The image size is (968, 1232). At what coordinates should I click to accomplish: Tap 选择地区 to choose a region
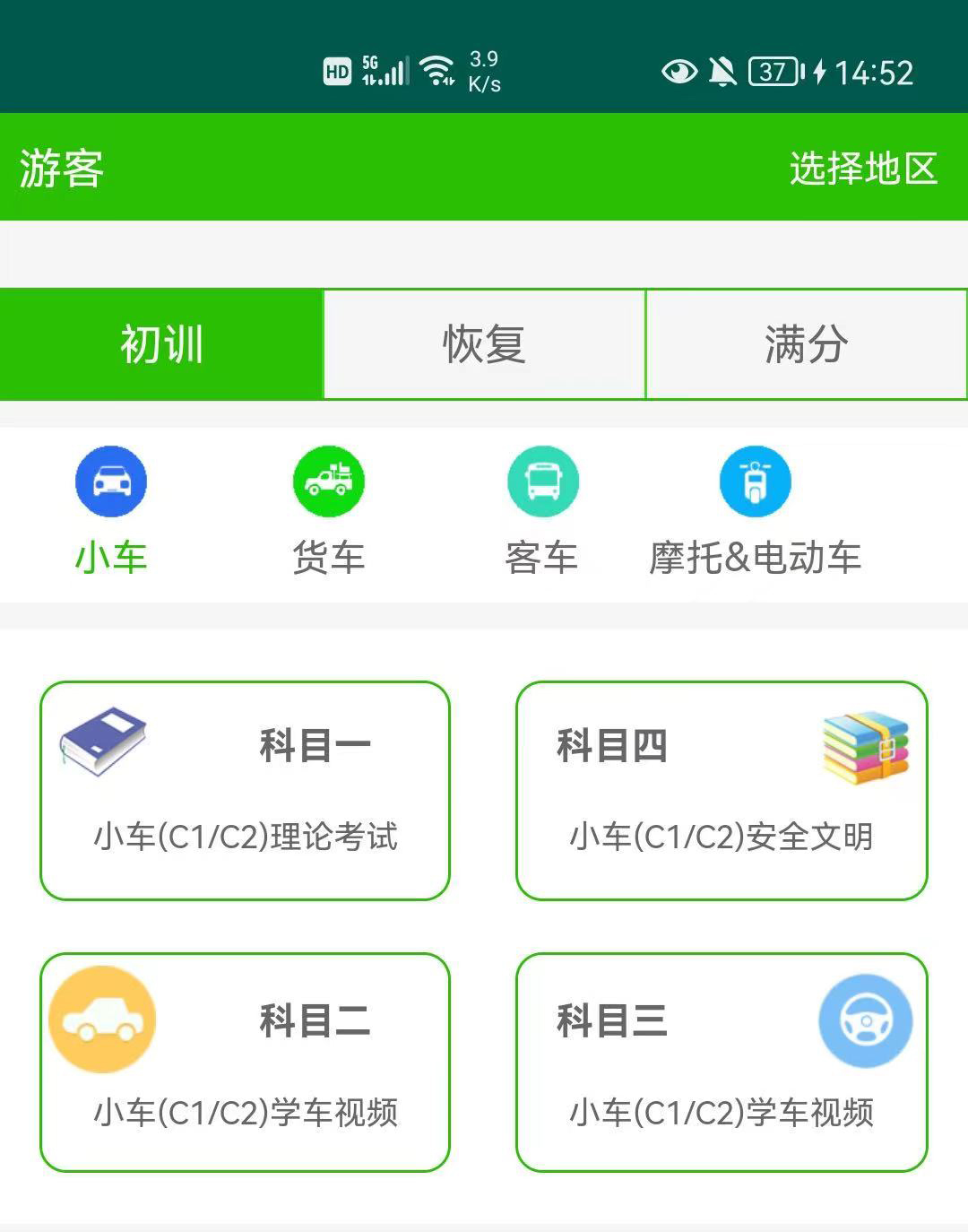click(862, 169)
